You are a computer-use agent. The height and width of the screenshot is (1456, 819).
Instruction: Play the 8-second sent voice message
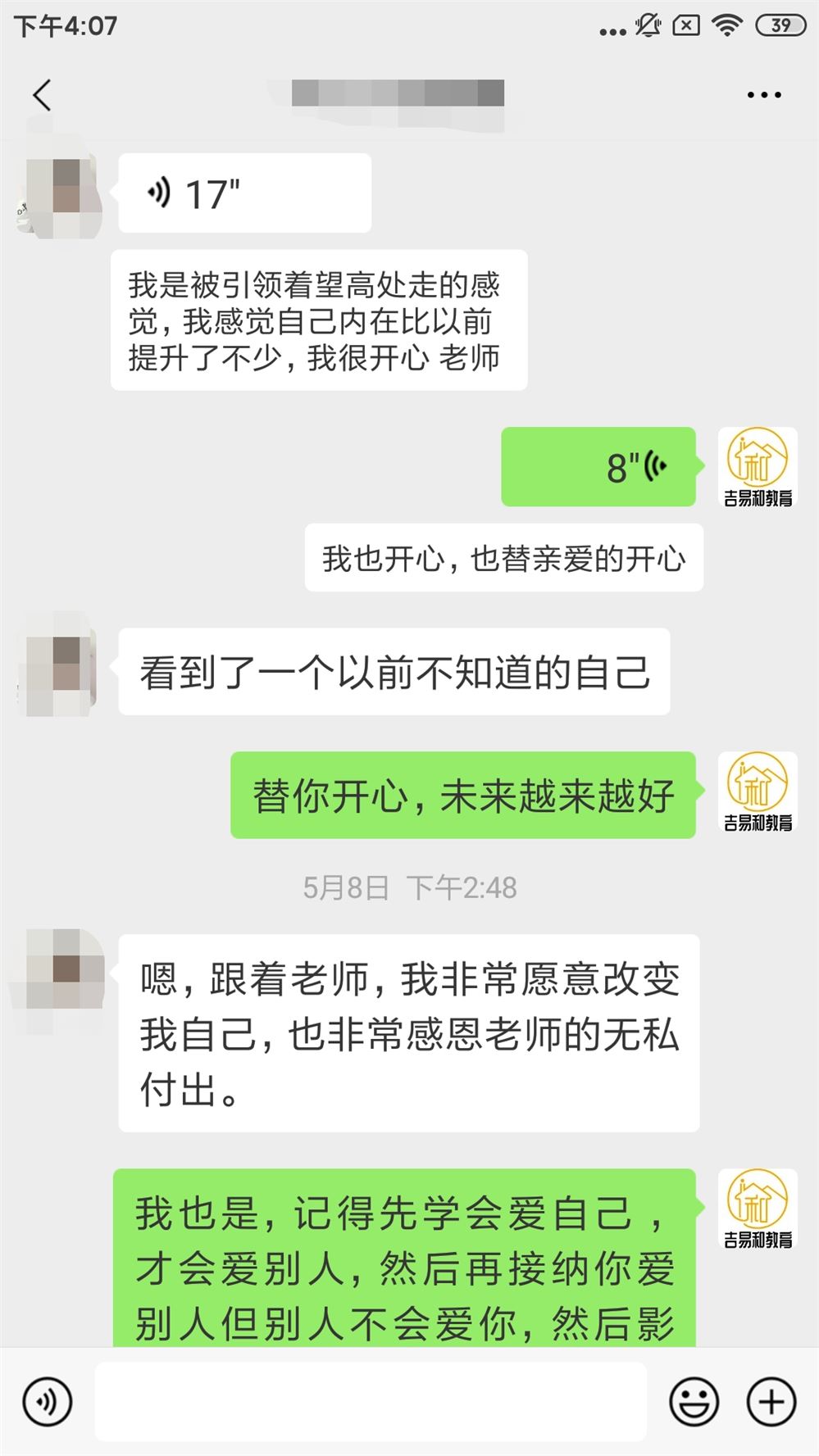click(598, 466)
